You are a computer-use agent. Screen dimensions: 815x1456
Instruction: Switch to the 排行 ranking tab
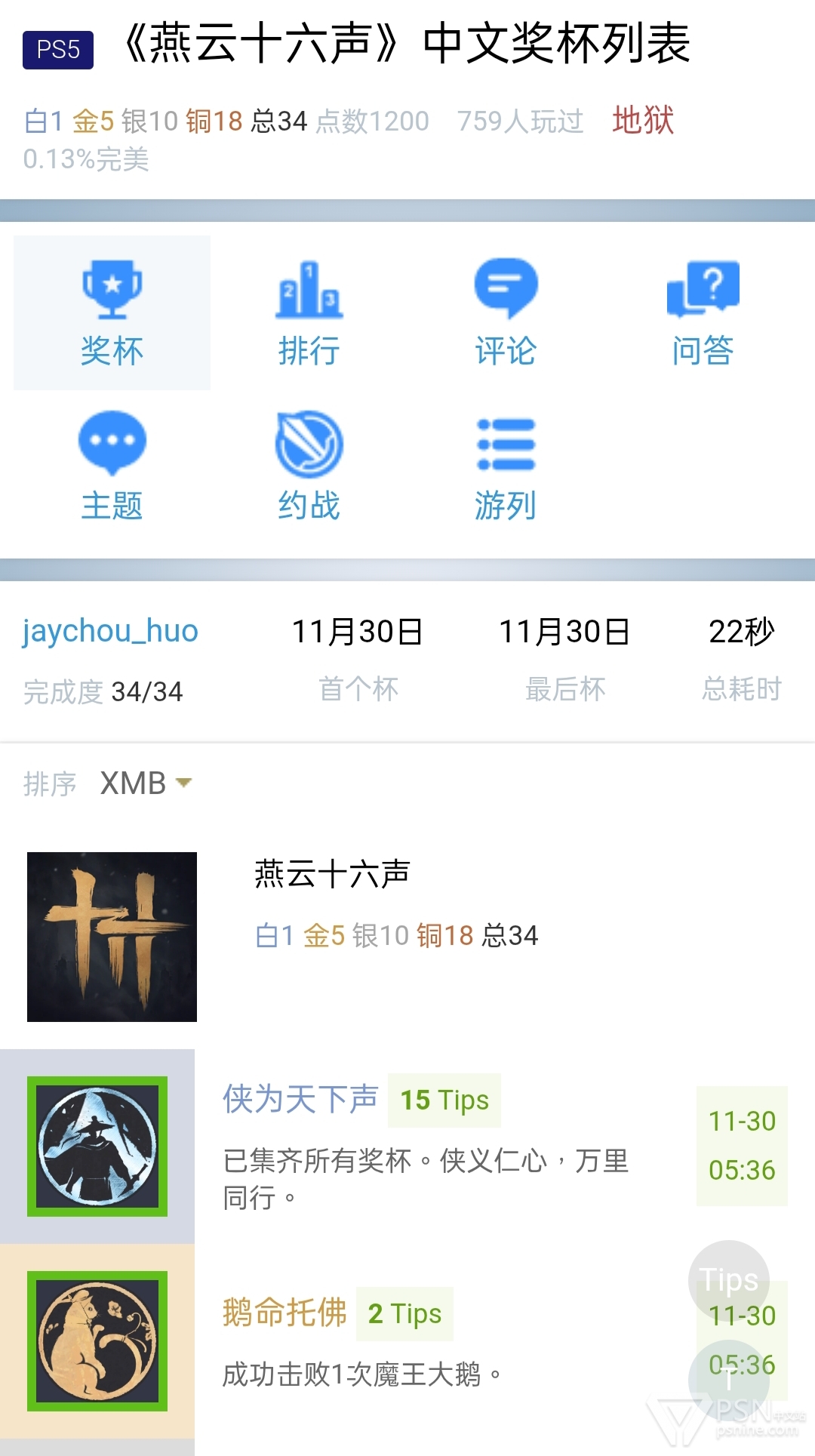click(309, 312)
